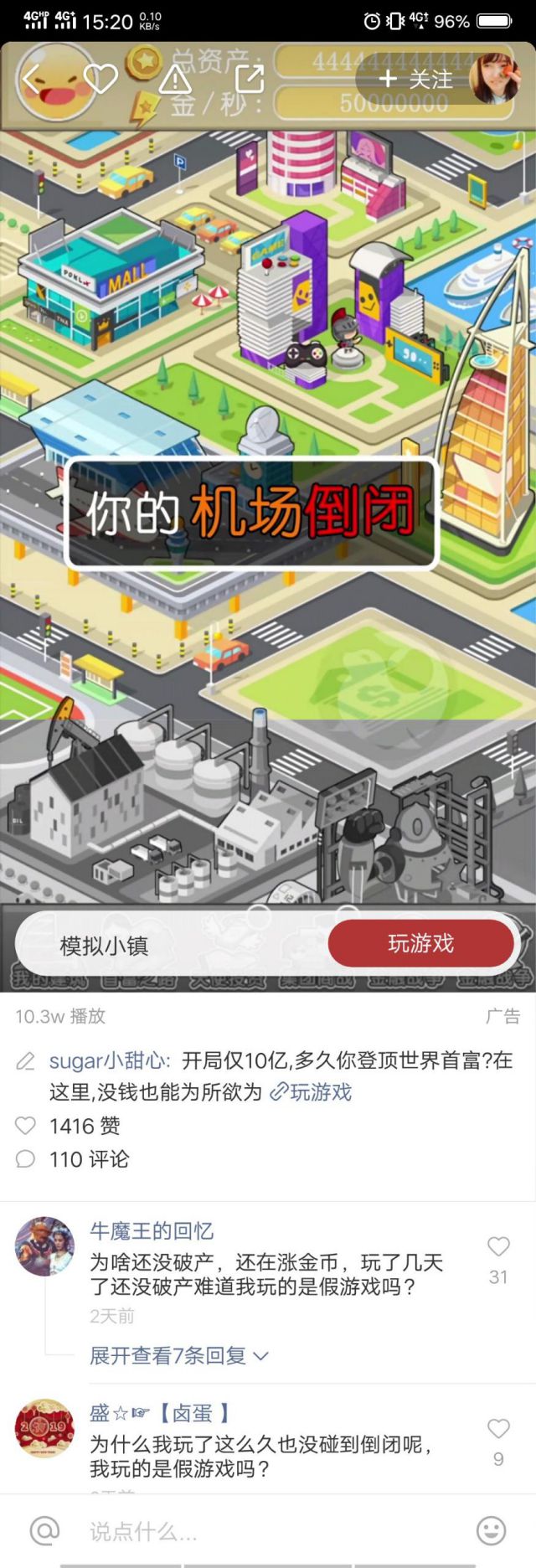This screenshot has height=1568, width=536.
Task: Open the emoji picker smiley icon
Action: pos(491,1530)
